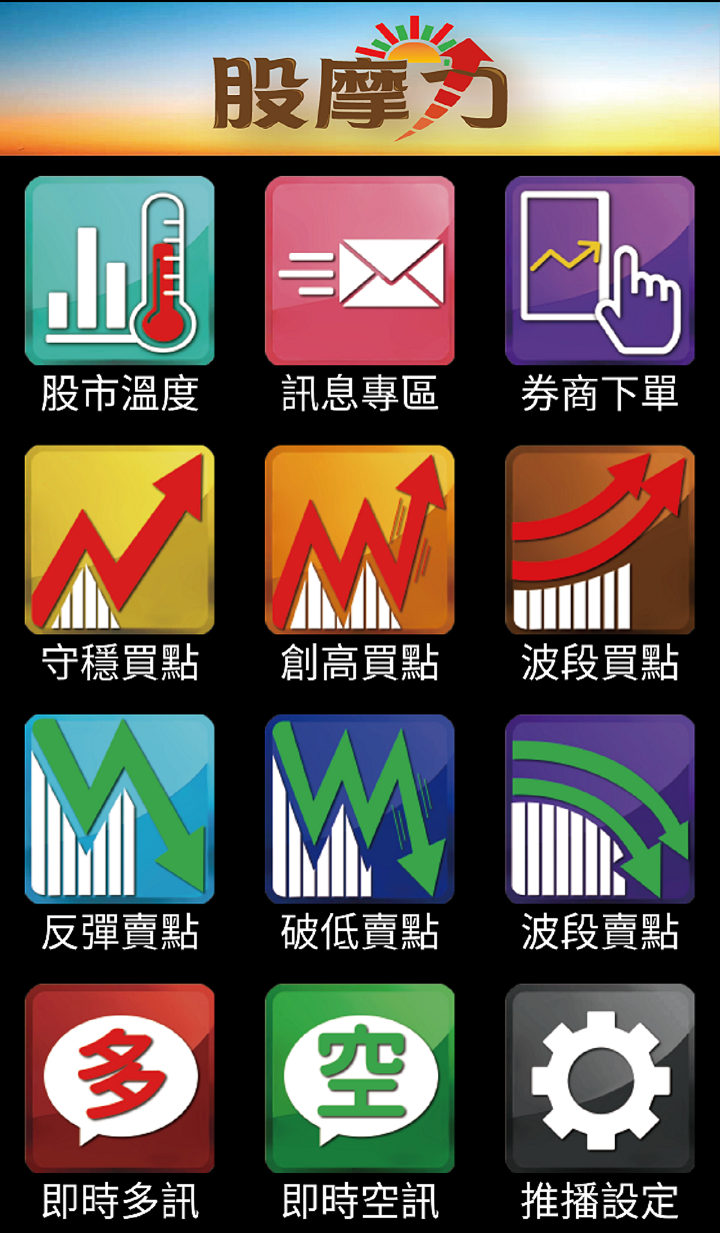Open 守穩買點 buy point

coord(120,540)
